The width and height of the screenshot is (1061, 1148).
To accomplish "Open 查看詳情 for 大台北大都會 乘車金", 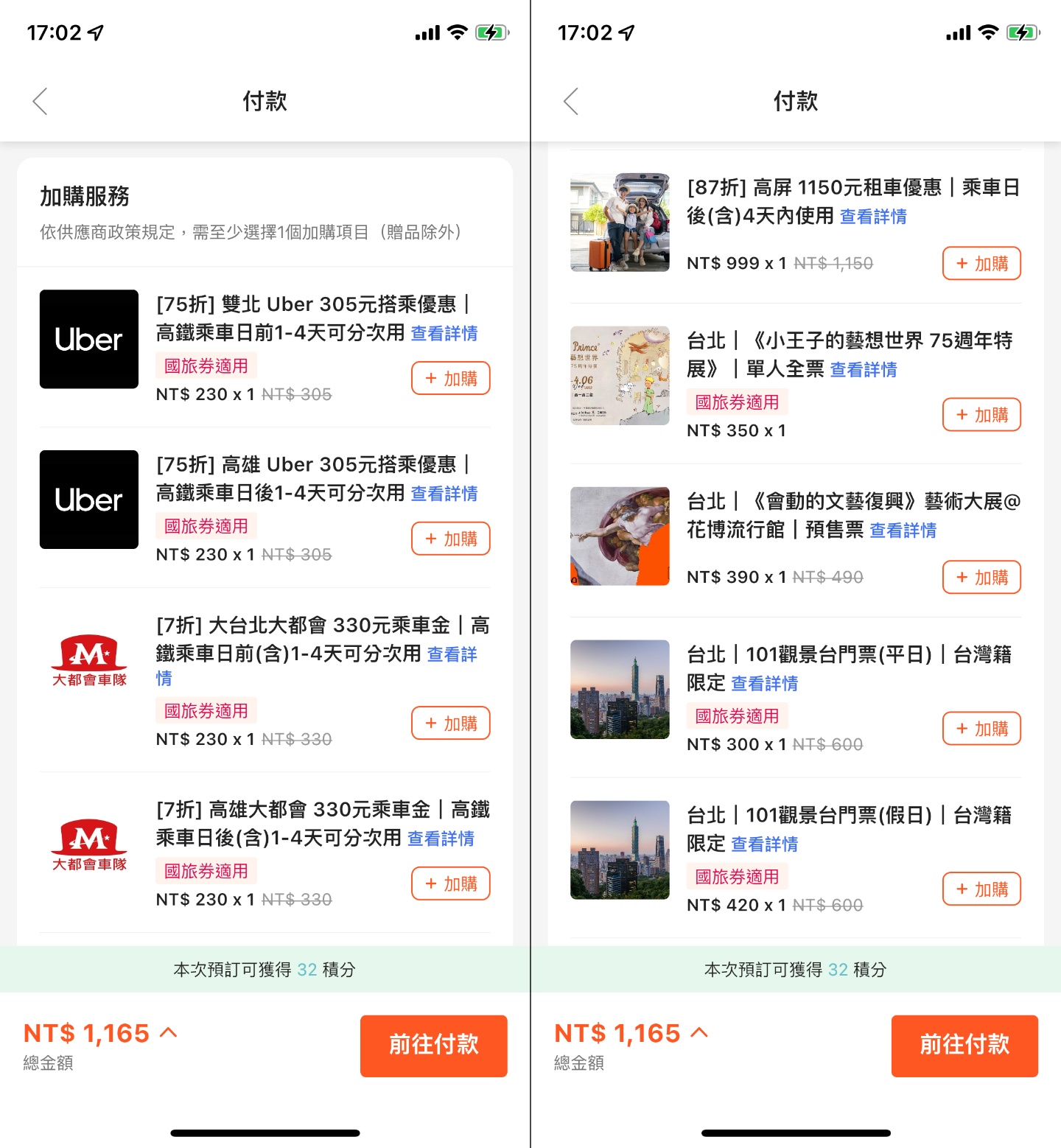I will (x=452, y=654).
